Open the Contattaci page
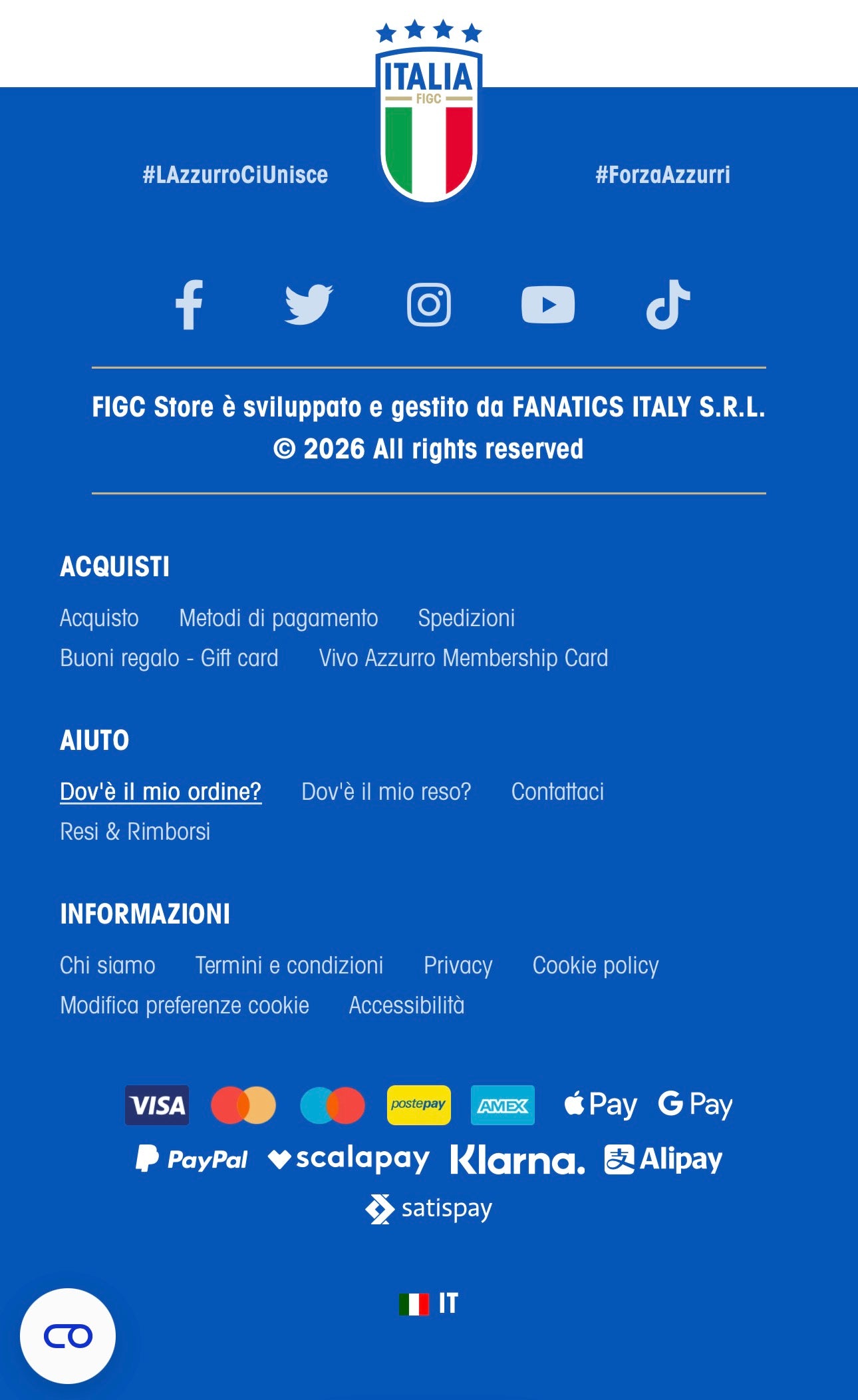The height and width of the screenshot is (1400, 858). coord(557,792)
